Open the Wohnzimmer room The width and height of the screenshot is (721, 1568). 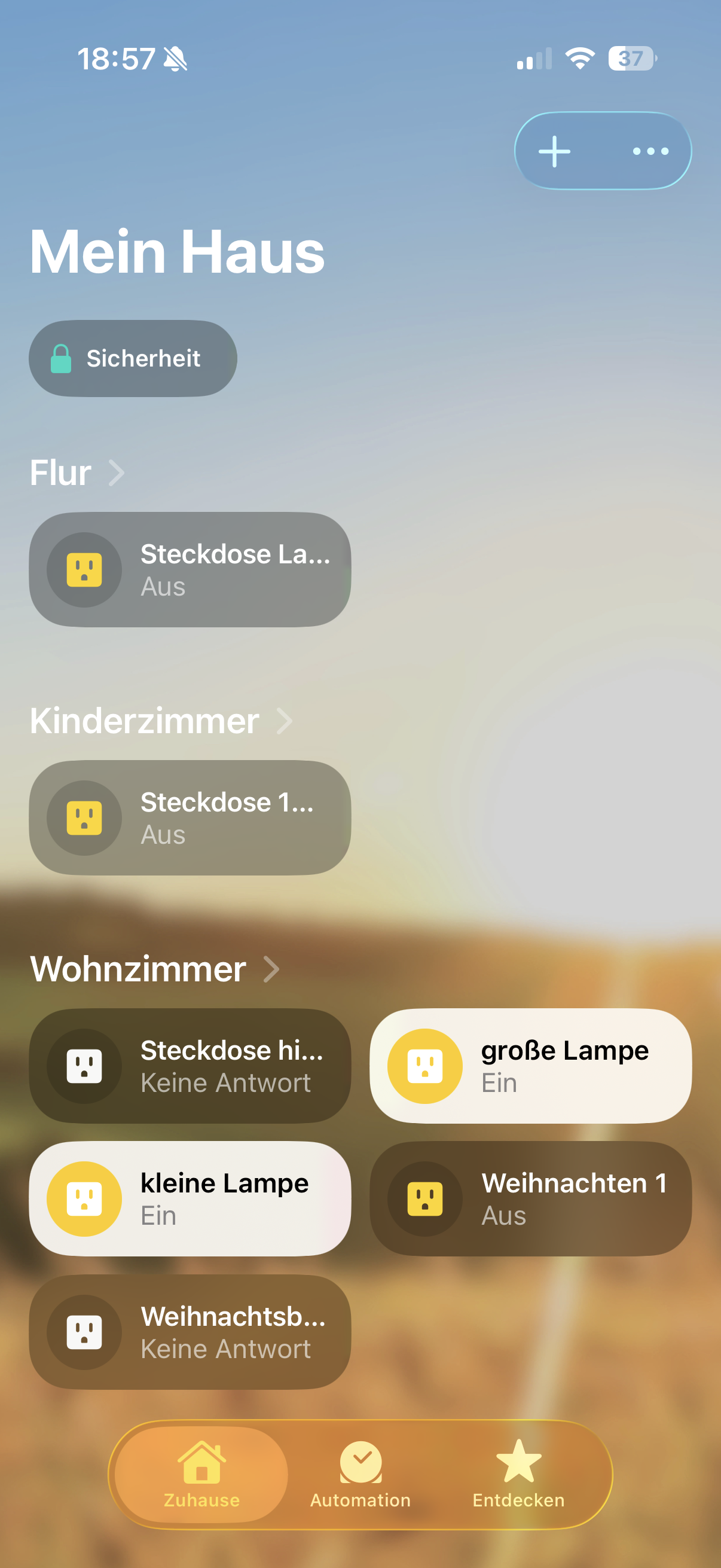point(154,968)
